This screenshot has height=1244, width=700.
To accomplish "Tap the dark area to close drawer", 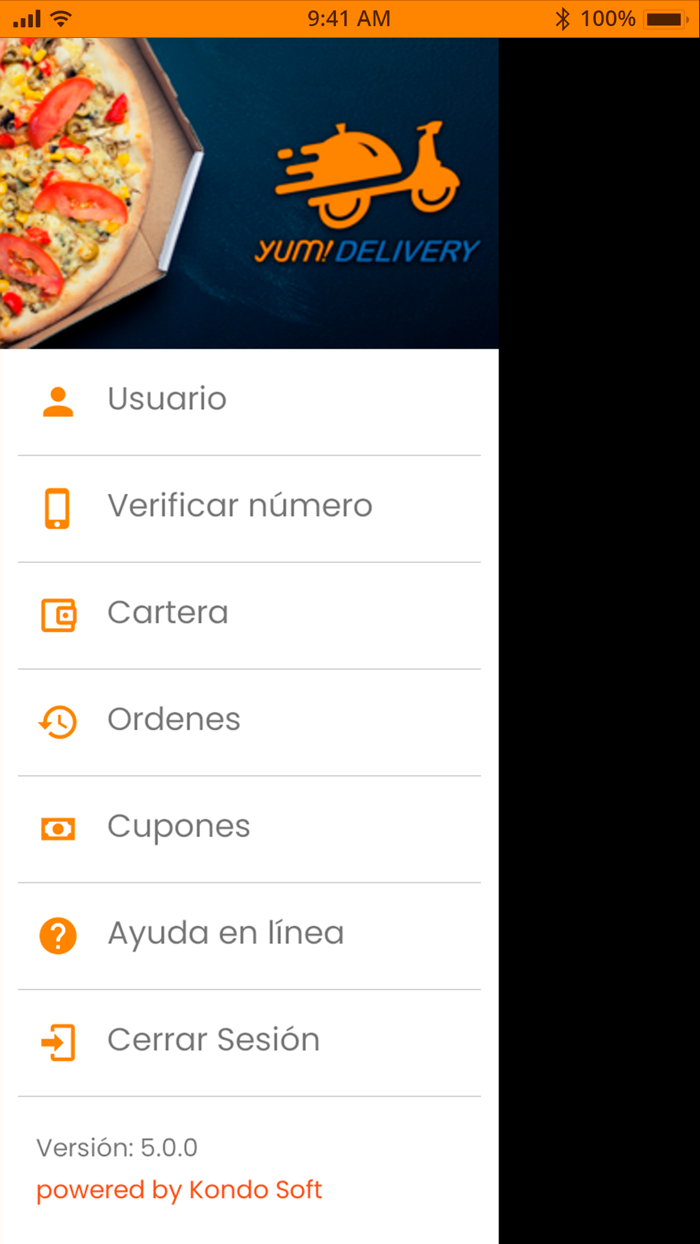I will (x=599, y=640).
